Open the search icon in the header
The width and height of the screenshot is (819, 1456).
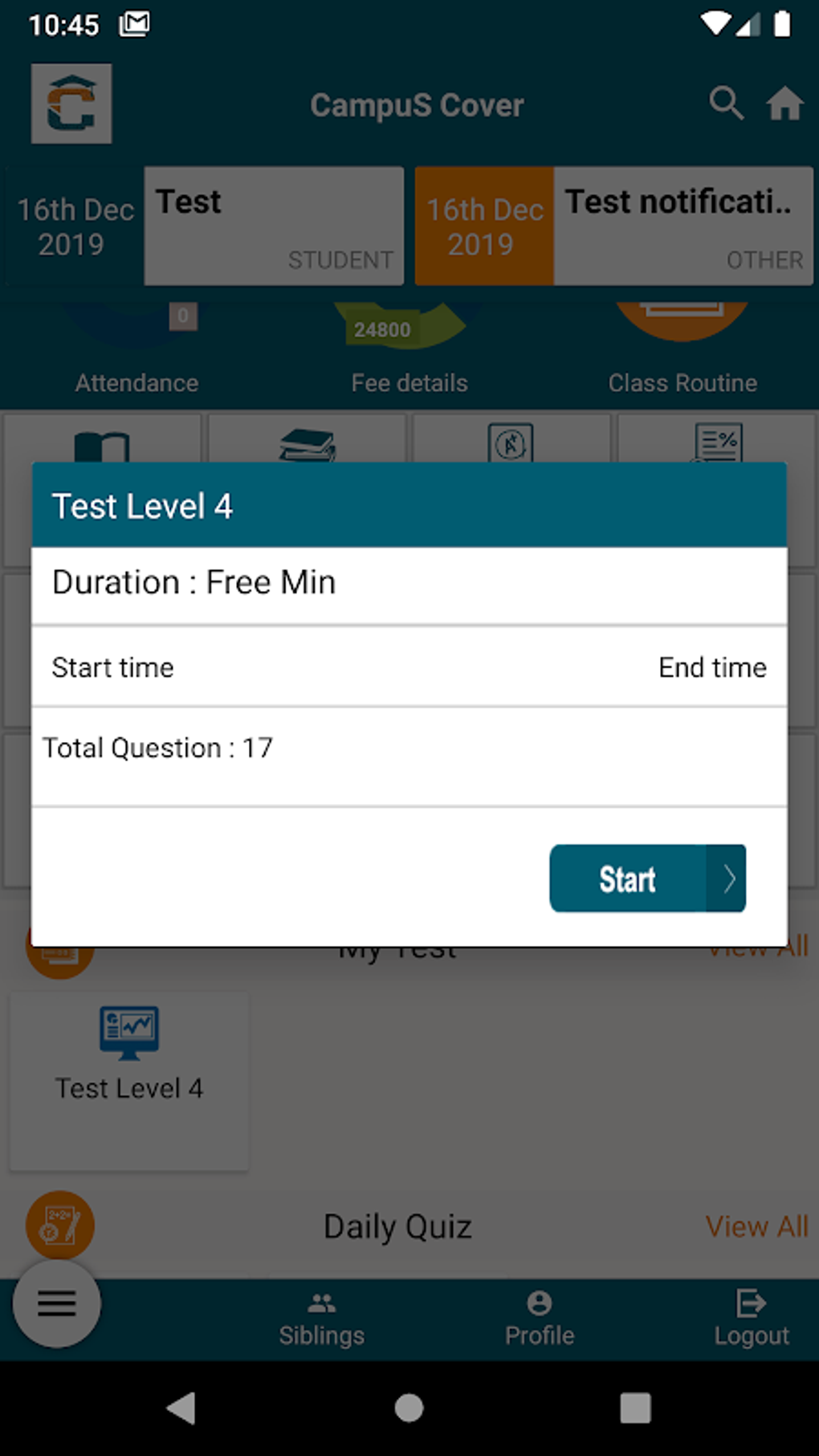pyautogui.click(x=727, y=103)
